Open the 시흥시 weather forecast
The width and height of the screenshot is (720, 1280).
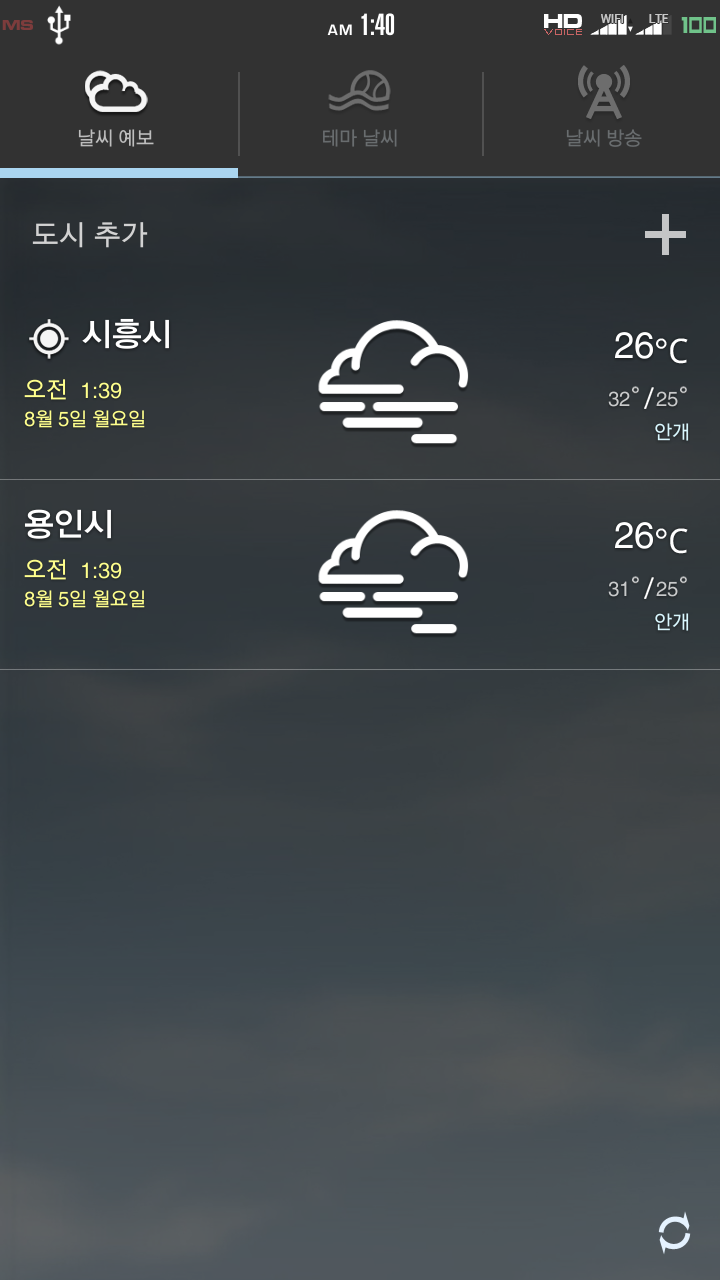pyautogui.click(x=360, y=384)
